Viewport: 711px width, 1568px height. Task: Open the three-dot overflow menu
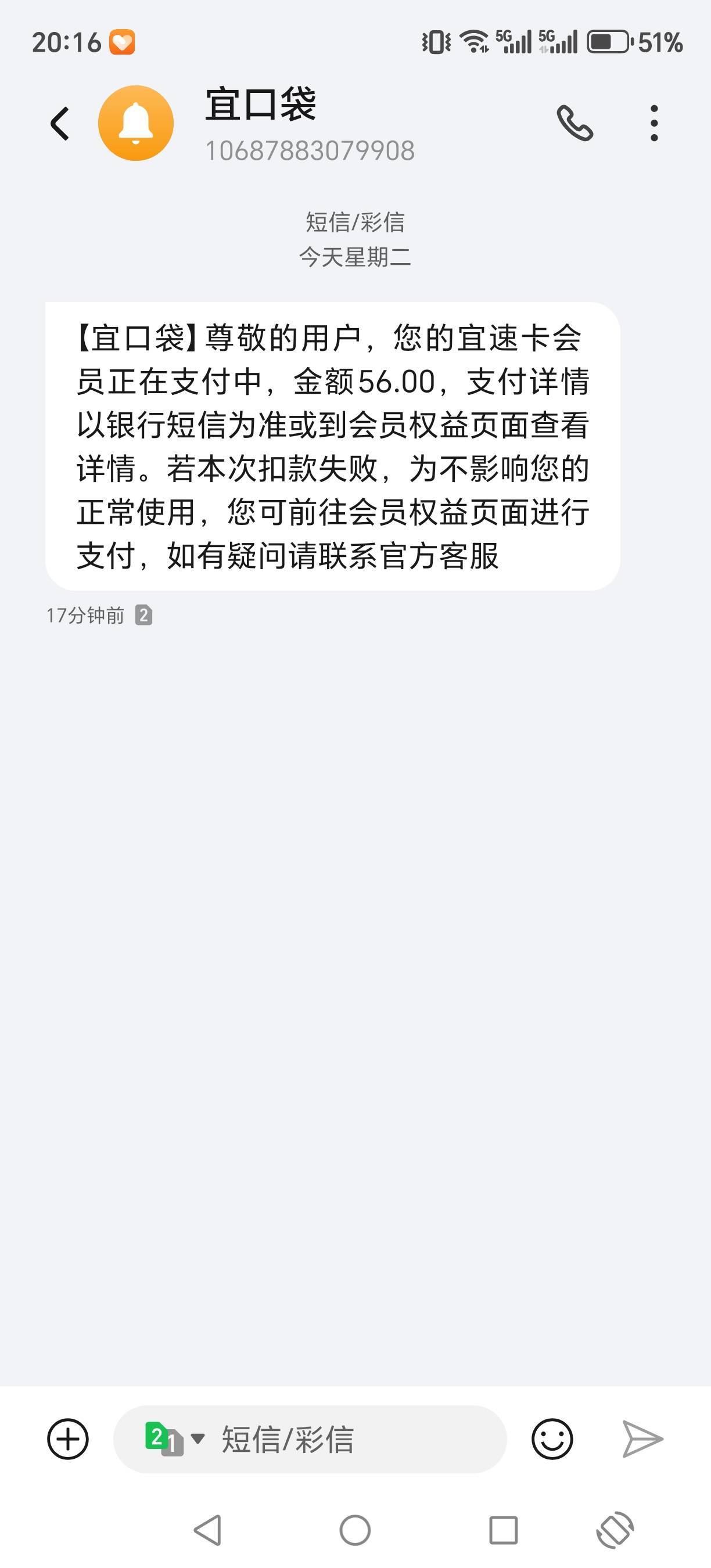tap(653, 124)
